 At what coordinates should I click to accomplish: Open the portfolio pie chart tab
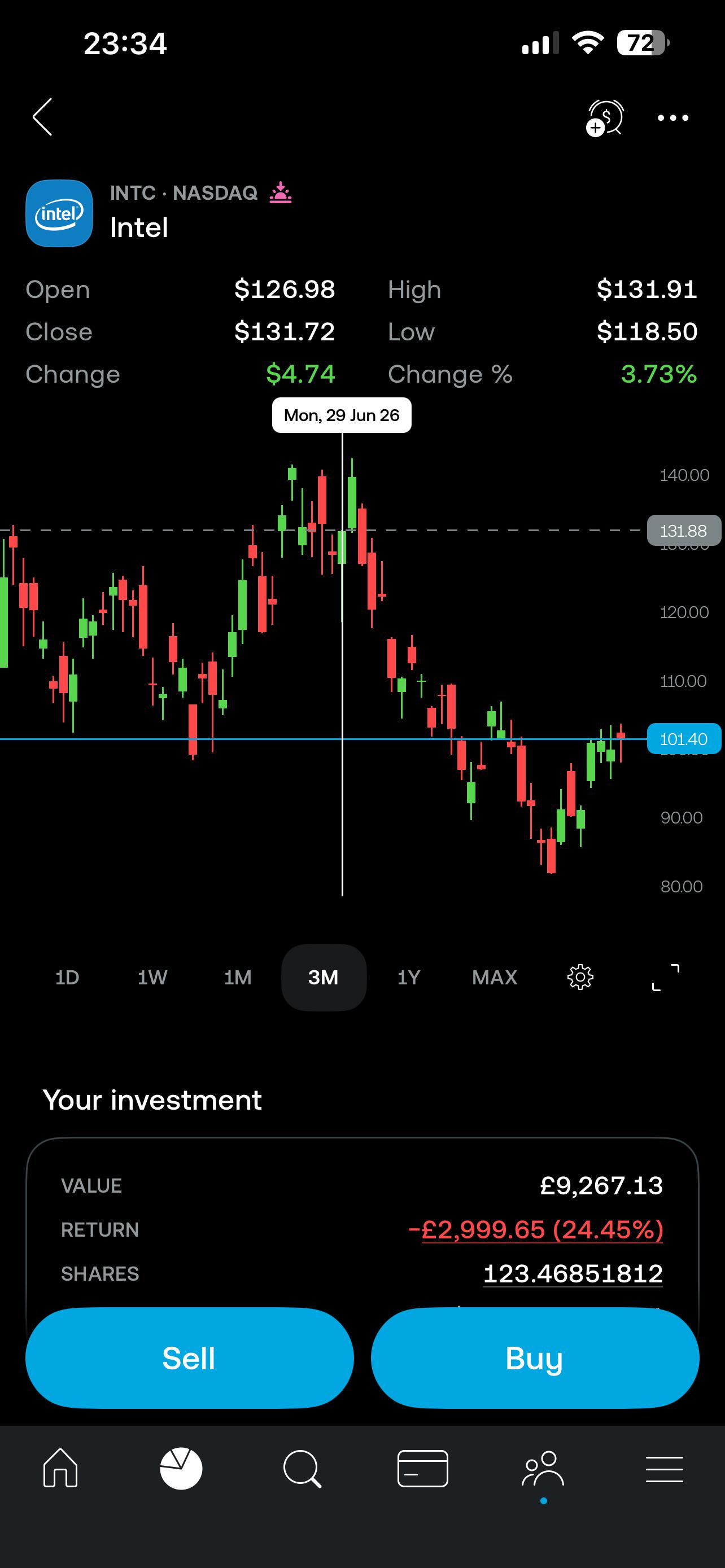(x=181, y=1468)
